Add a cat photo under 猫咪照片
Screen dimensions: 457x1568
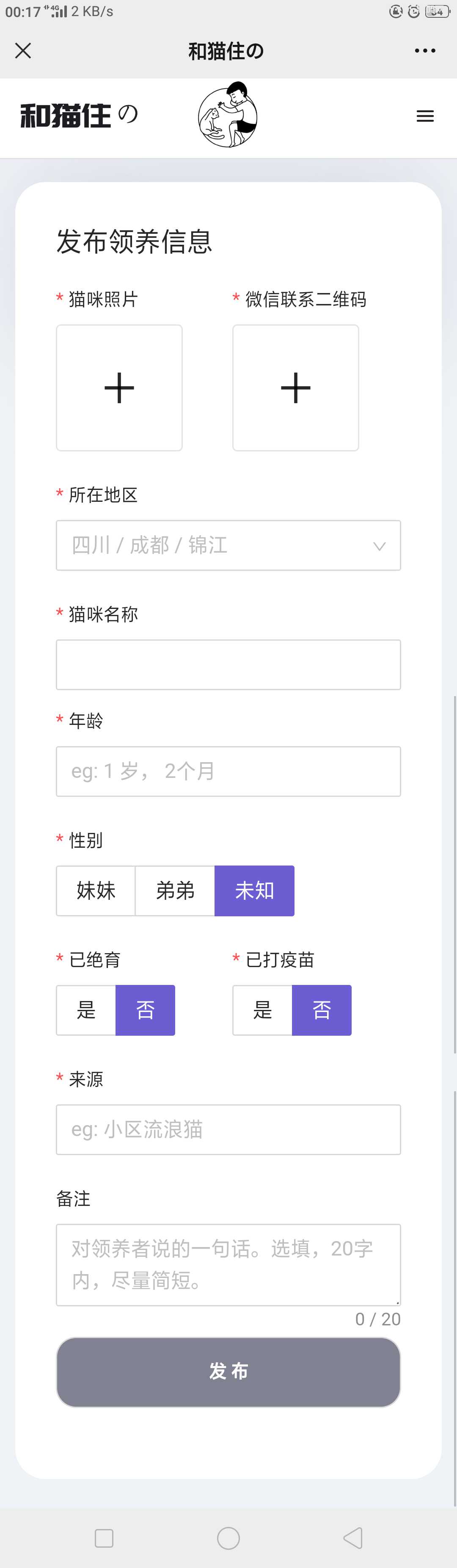[119, 388]
